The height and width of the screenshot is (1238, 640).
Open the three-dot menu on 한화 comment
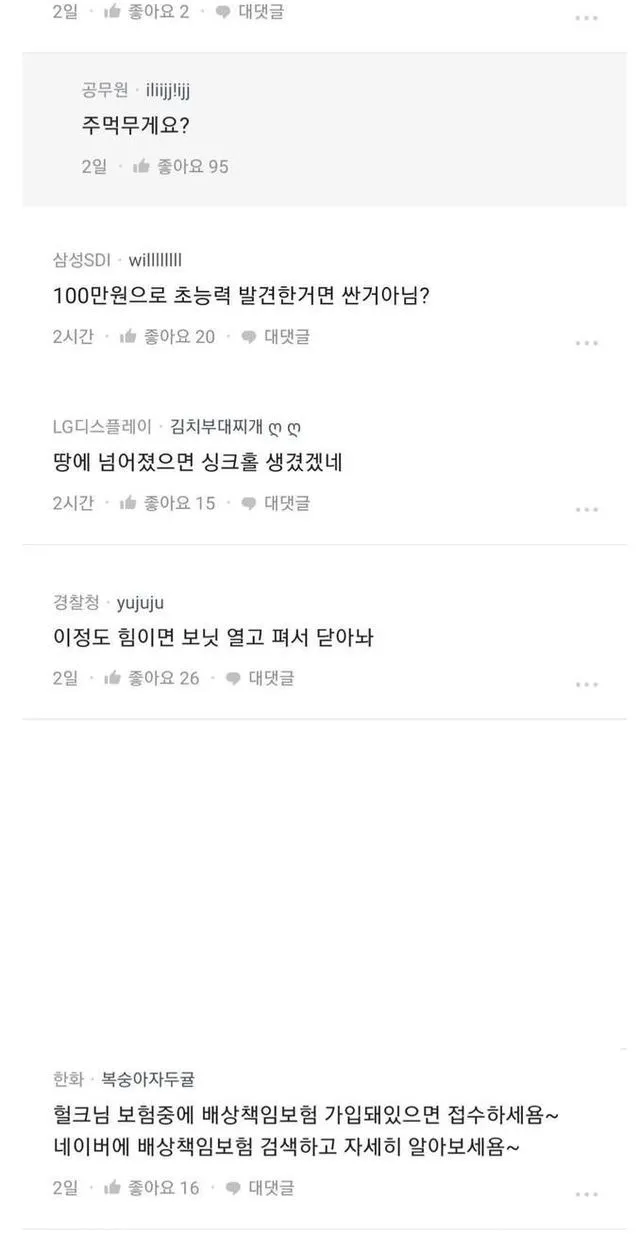click(586, 1194)
